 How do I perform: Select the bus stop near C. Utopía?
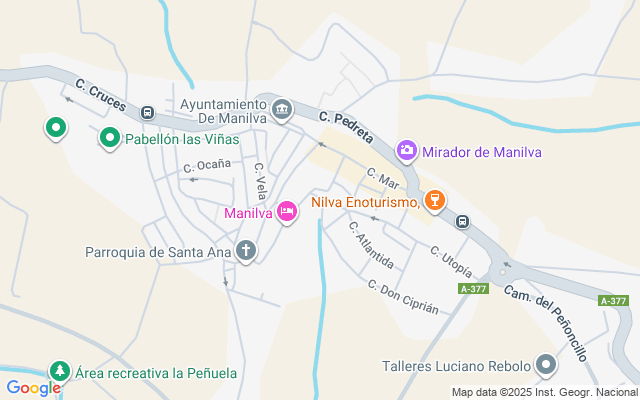click(x=462, y=222)
